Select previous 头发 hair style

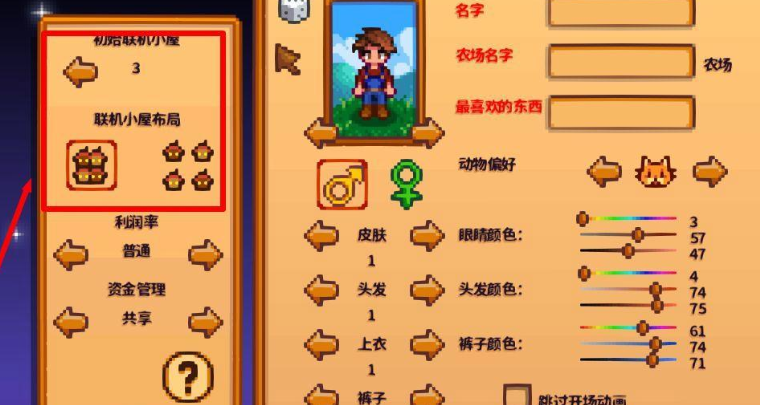point(321,291)
